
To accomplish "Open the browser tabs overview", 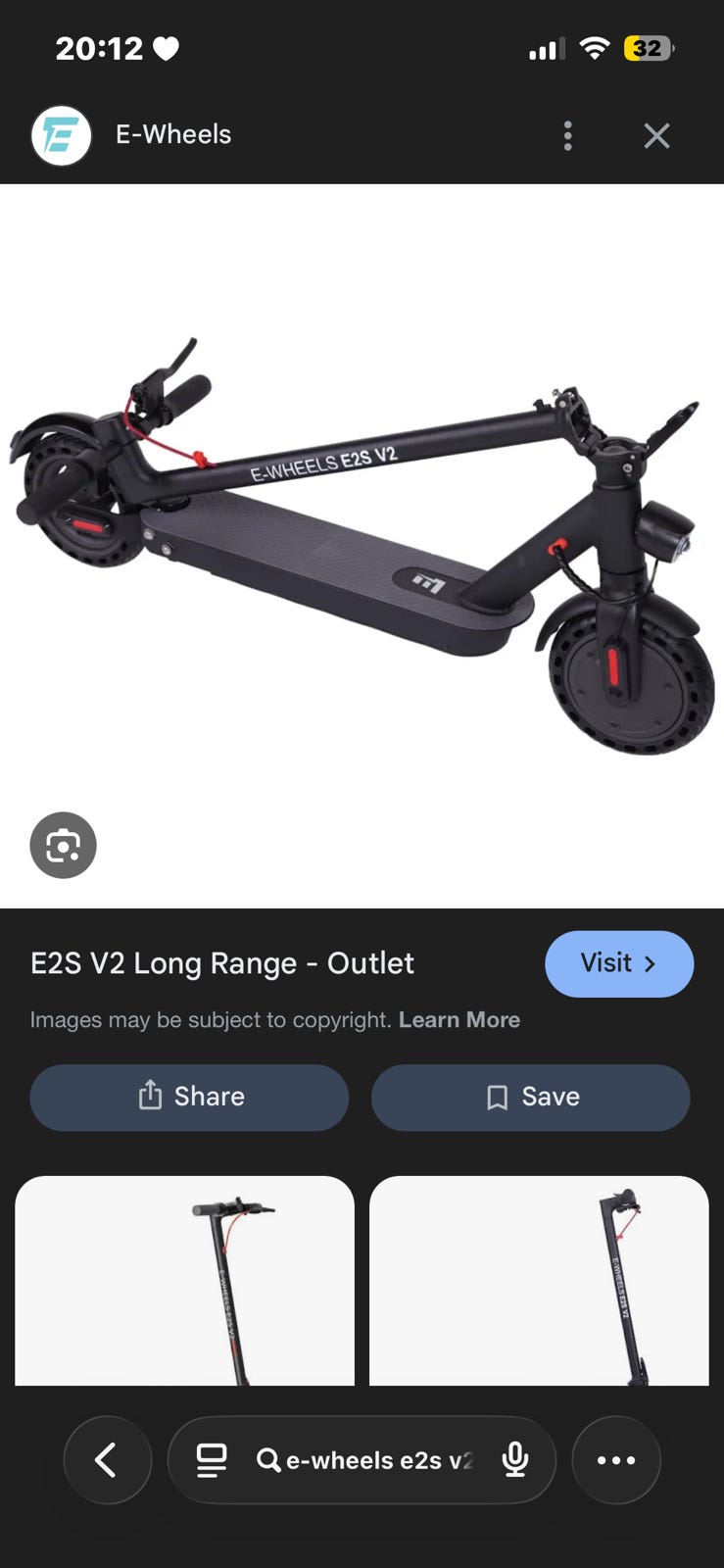I will [x=212, y=1460].
